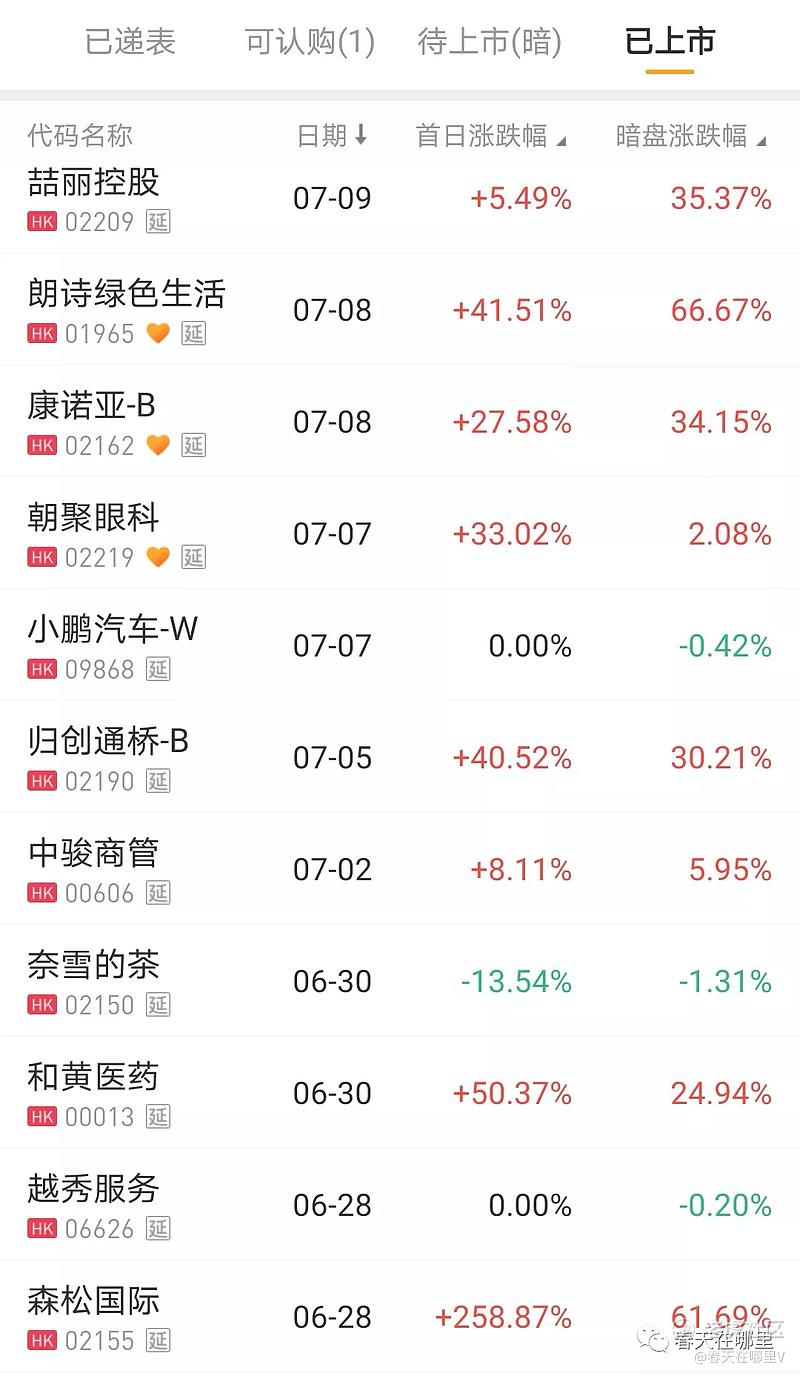The height and width of the screenshot is (1376, 800).
Task: Open 奈雪的茶 stock row
Action: [400, 981]
